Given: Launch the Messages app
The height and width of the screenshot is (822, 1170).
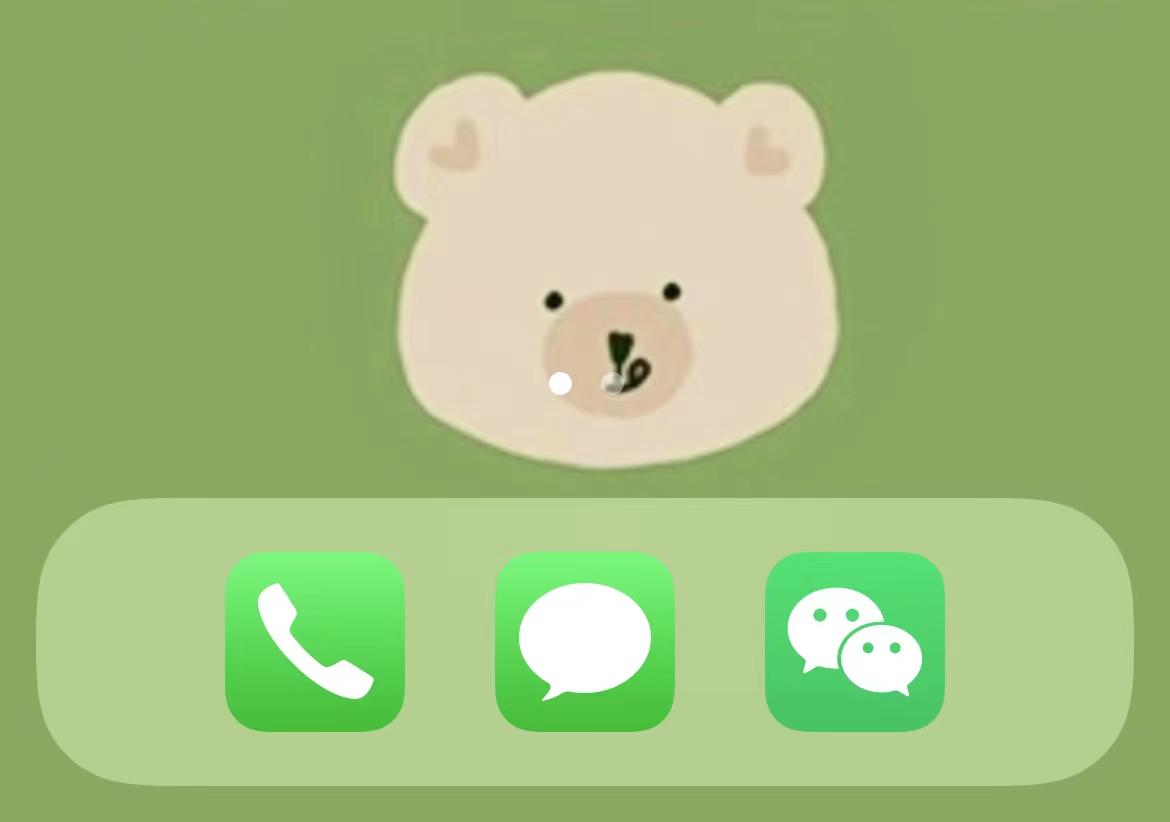Looking at the screenshot, I should click(x=585, y=641).
